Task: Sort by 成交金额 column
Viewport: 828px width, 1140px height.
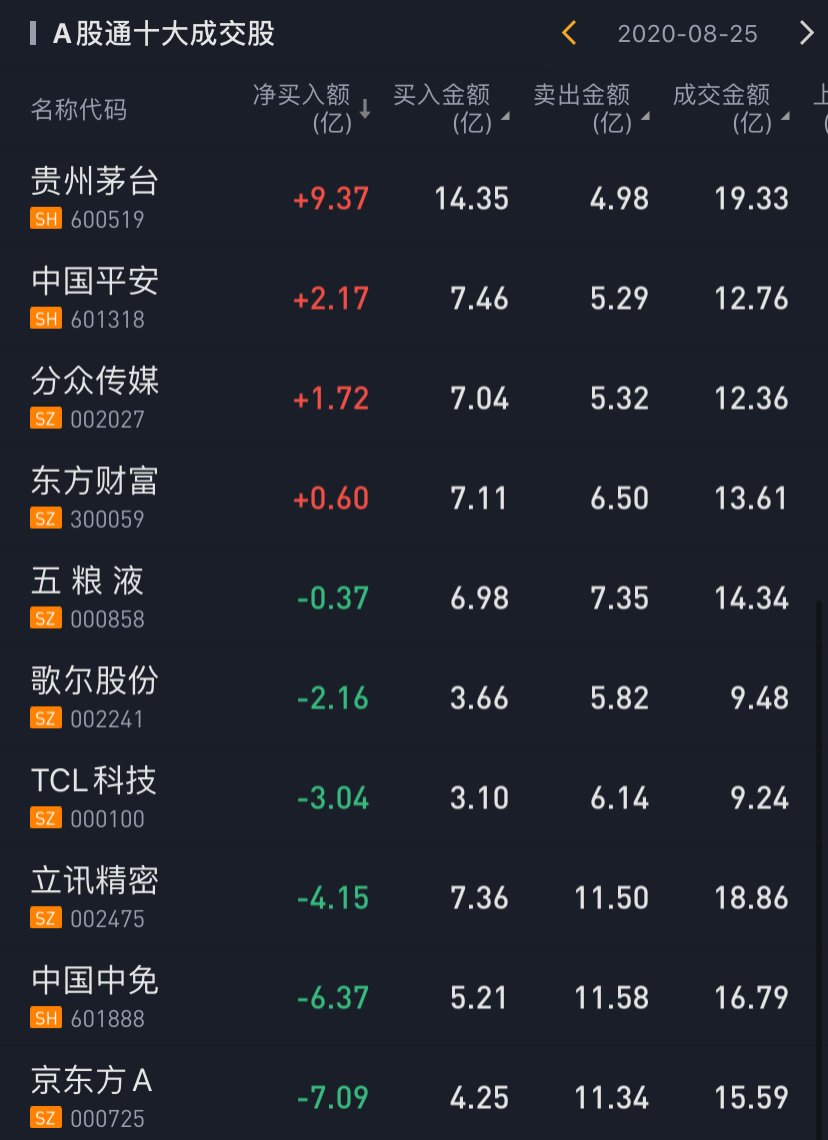Action: [x=729, y=108]
